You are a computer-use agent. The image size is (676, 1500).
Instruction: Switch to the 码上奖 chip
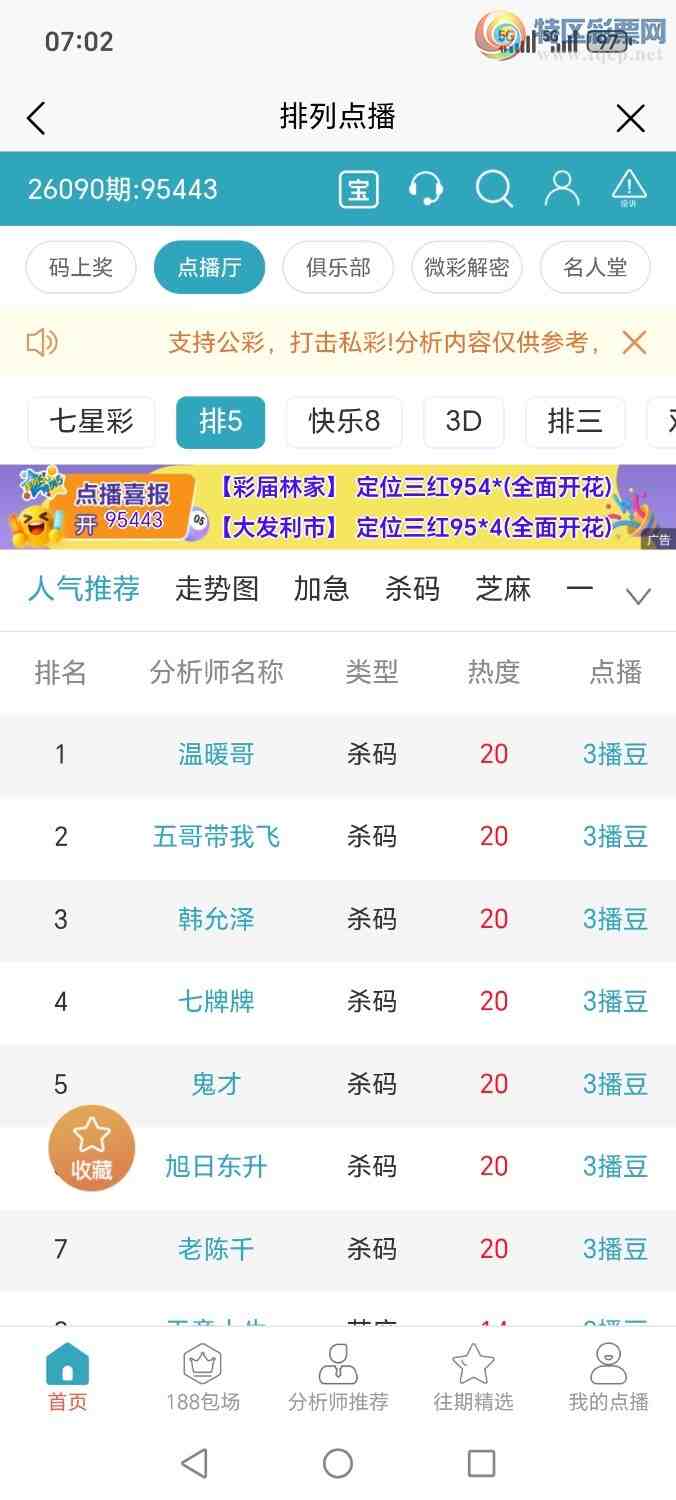[81, 267]
